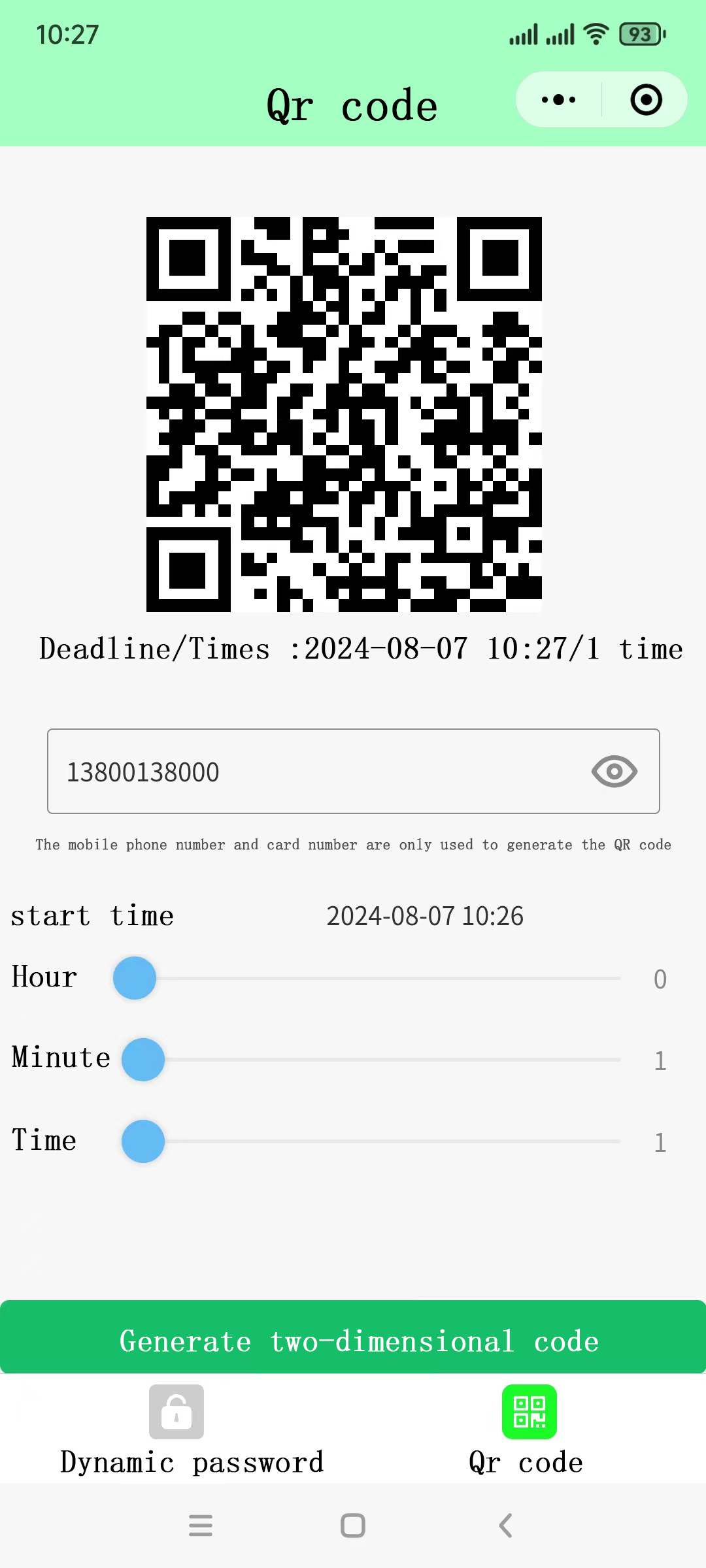Tap the Minute slider handle
The width and height of the screenshot is (706, 1568).
(x=143, y=1060)
